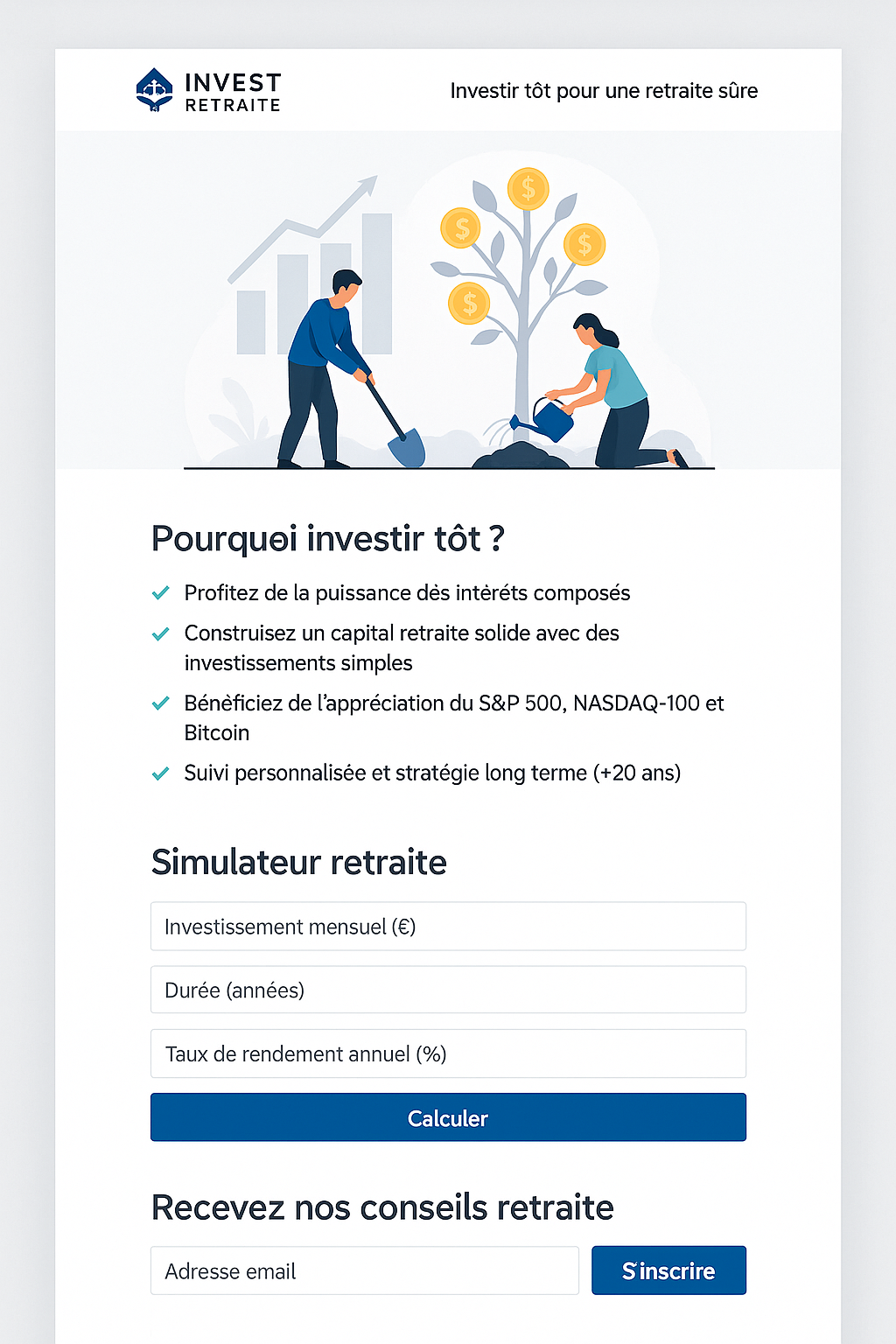The image size is (896, 1344).
Task: Click the dollar coin atop the money tree
Action: pyautogui.click(x=528, y=187)
